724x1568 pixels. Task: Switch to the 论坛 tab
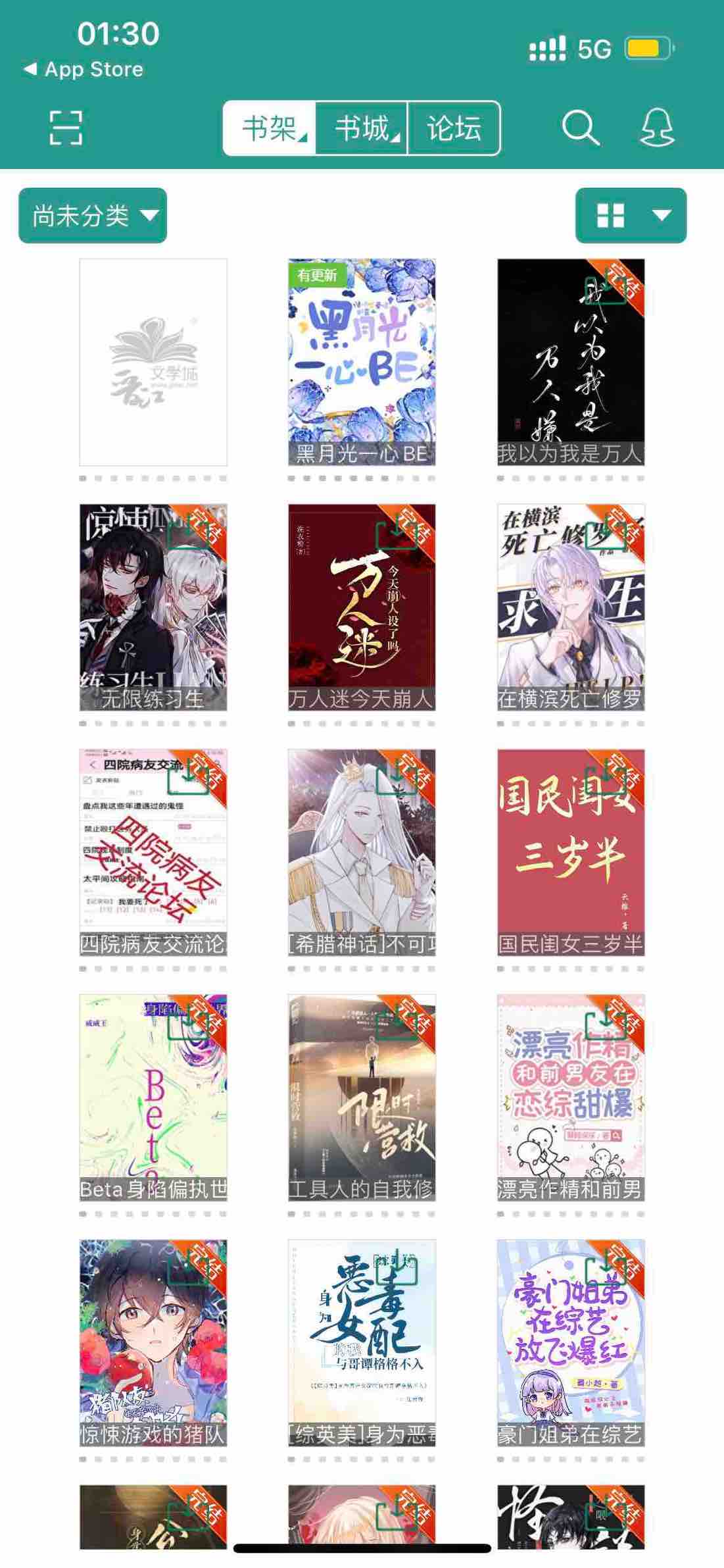coord(454,128)
